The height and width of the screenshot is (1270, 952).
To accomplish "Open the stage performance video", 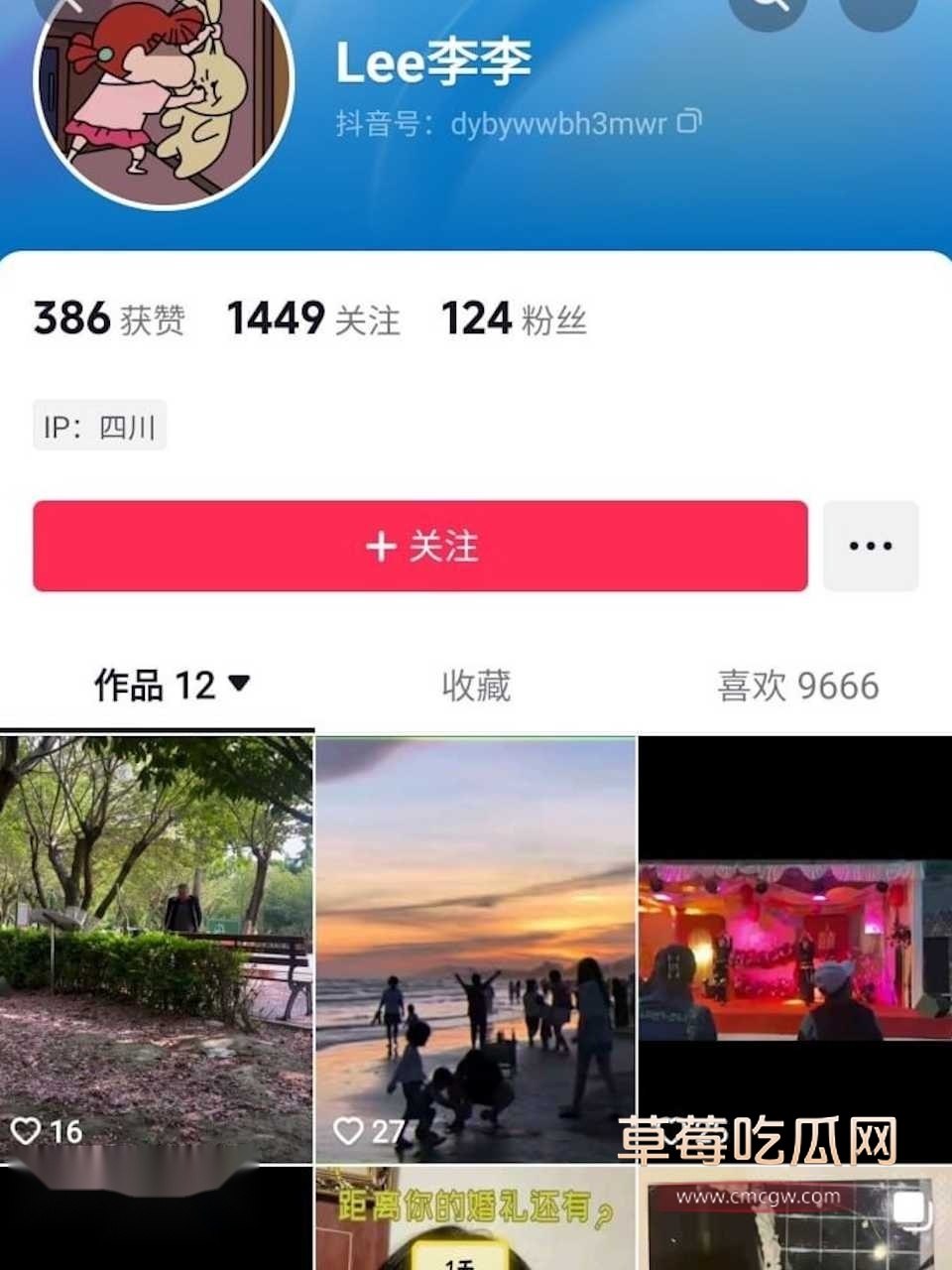I will 795,948.
